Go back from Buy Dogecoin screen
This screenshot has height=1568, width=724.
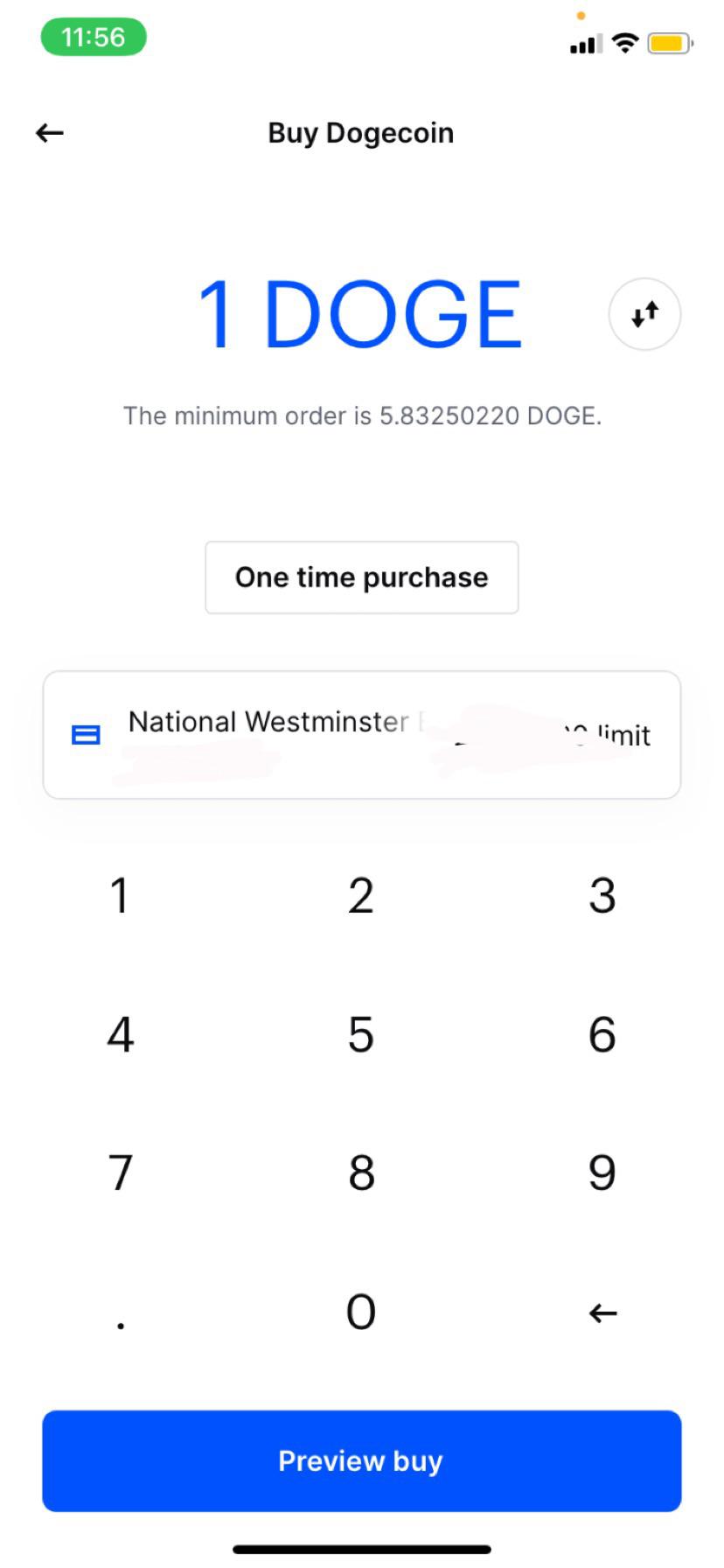coord(50,133)
